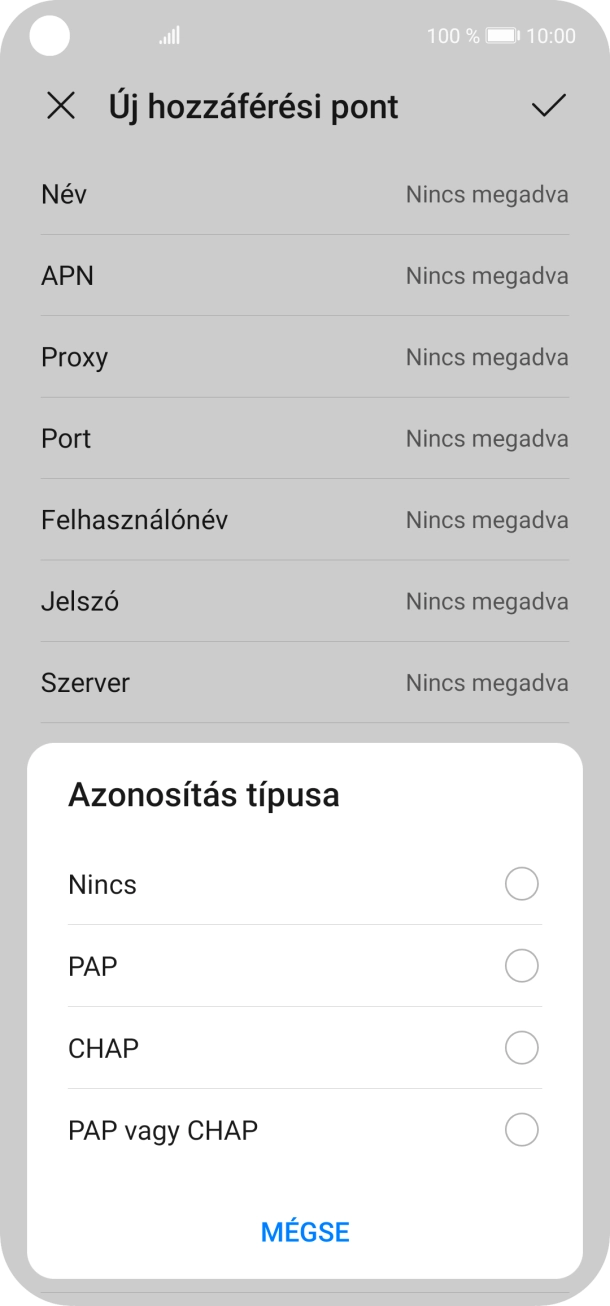Select the CHAP radio button

(521, 1048)
